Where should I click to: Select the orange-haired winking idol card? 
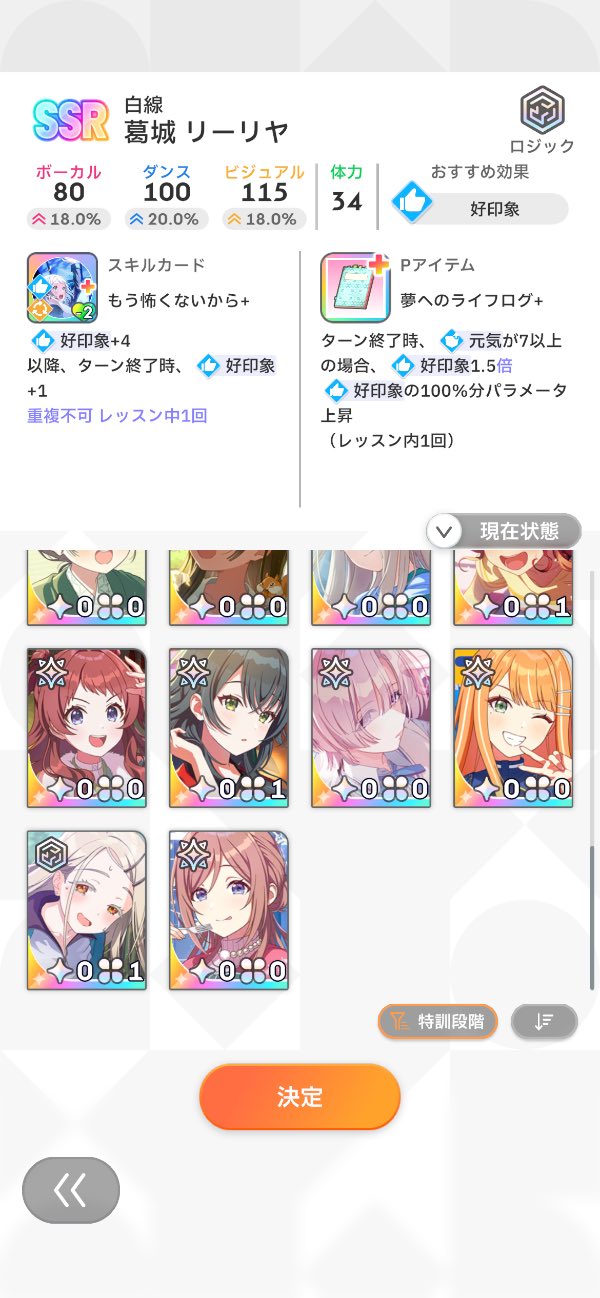pos(513,727)
